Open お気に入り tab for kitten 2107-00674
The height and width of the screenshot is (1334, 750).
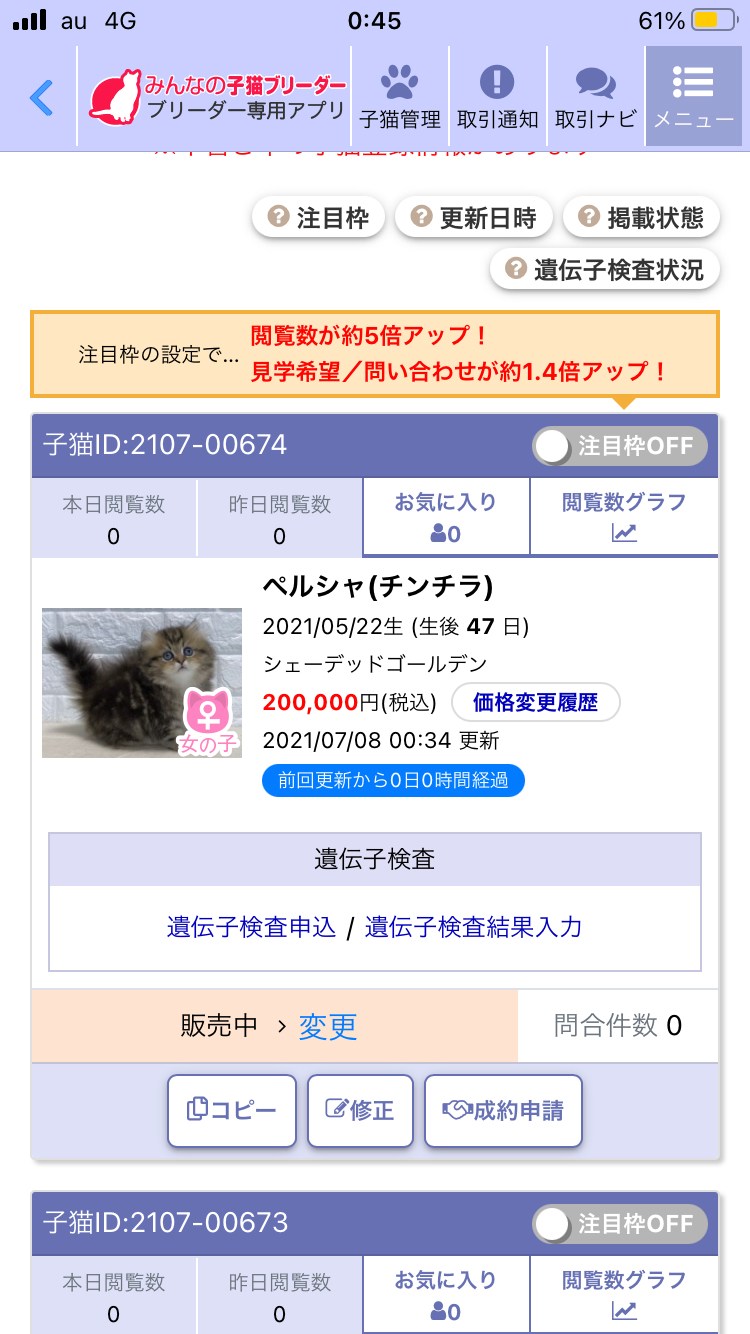pos(446,517)
